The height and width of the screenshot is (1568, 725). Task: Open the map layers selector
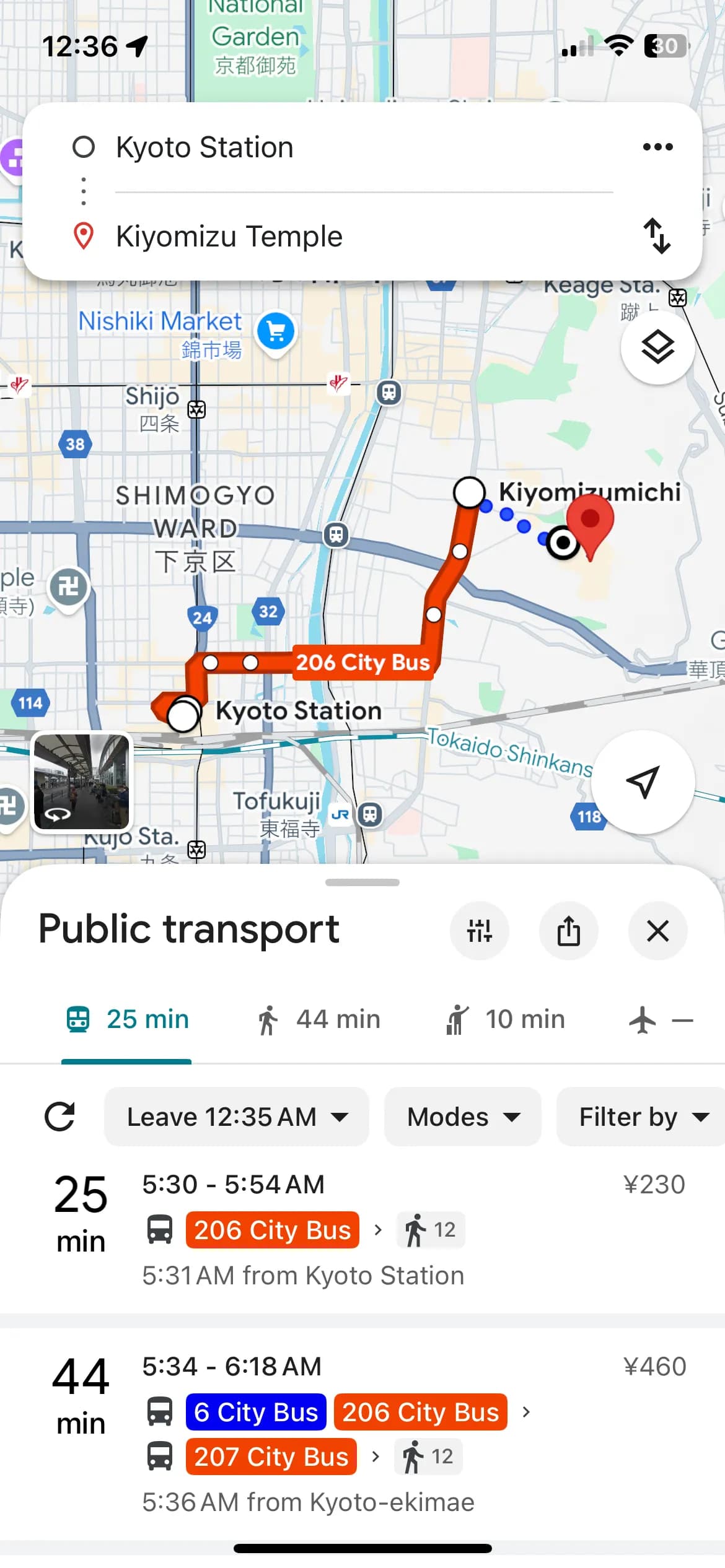tap(657, 347)
